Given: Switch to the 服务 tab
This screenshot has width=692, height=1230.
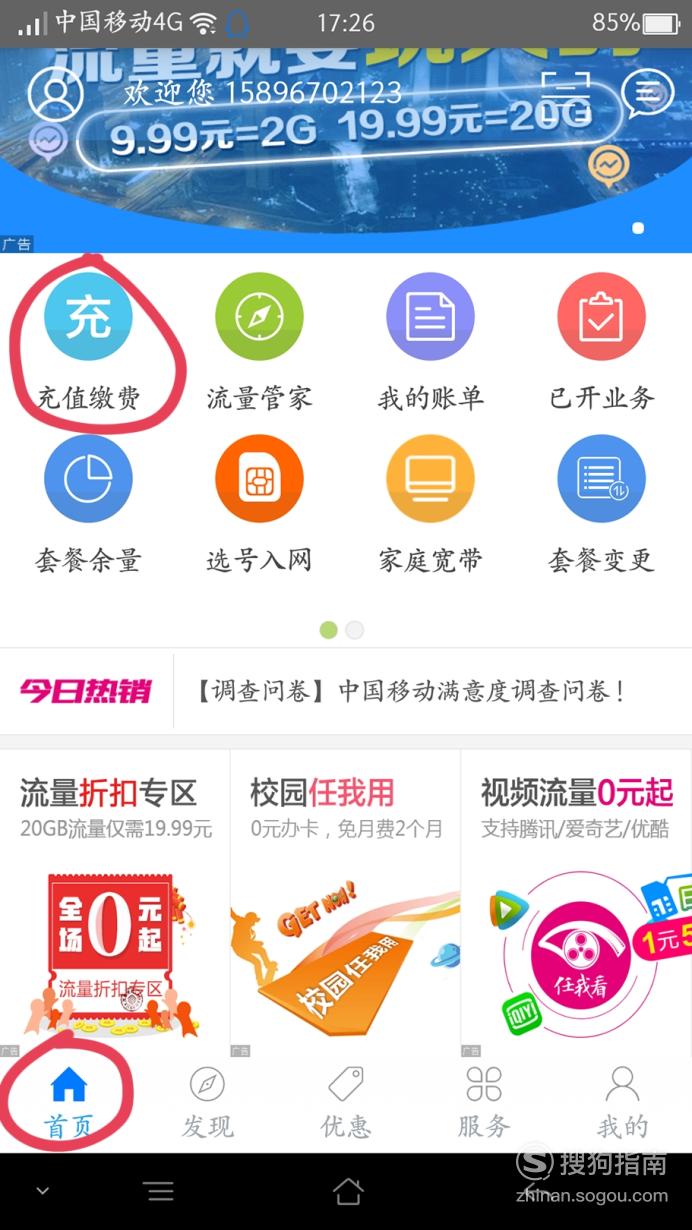Looking at the screenshot, I should [484, 1103].
